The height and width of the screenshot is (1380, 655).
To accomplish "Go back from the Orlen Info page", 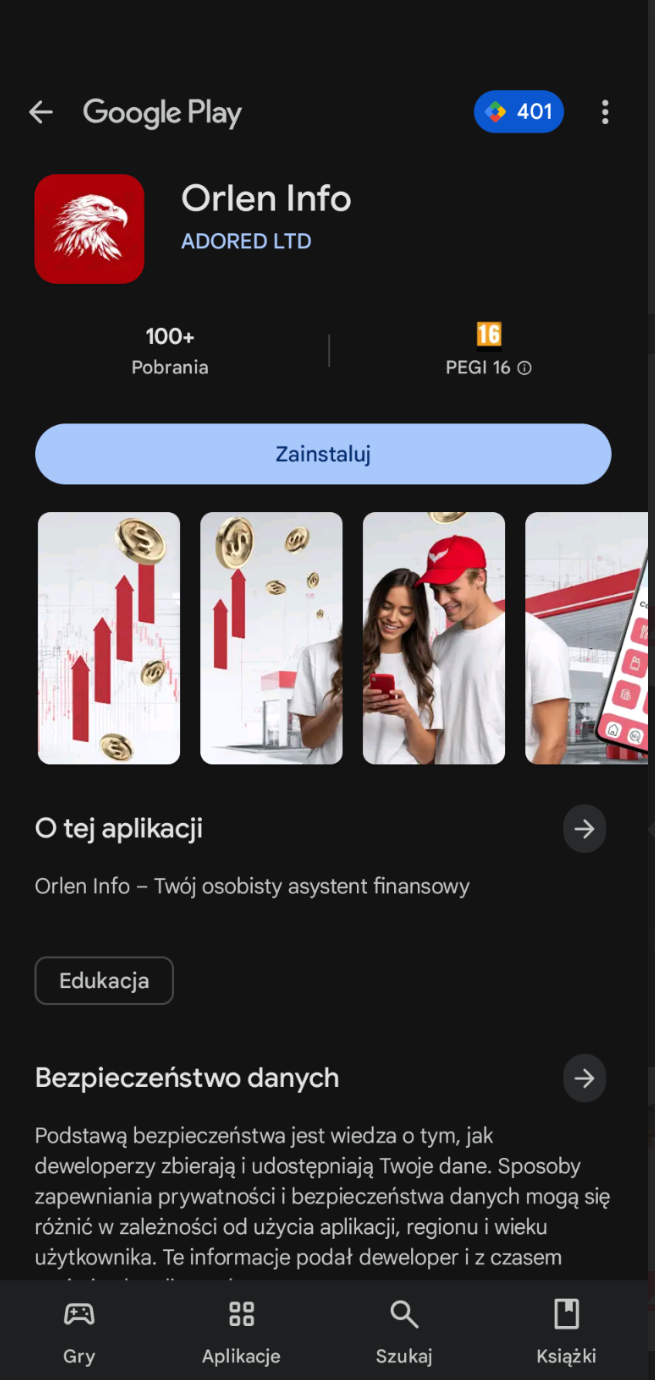I will coord(41,112).
